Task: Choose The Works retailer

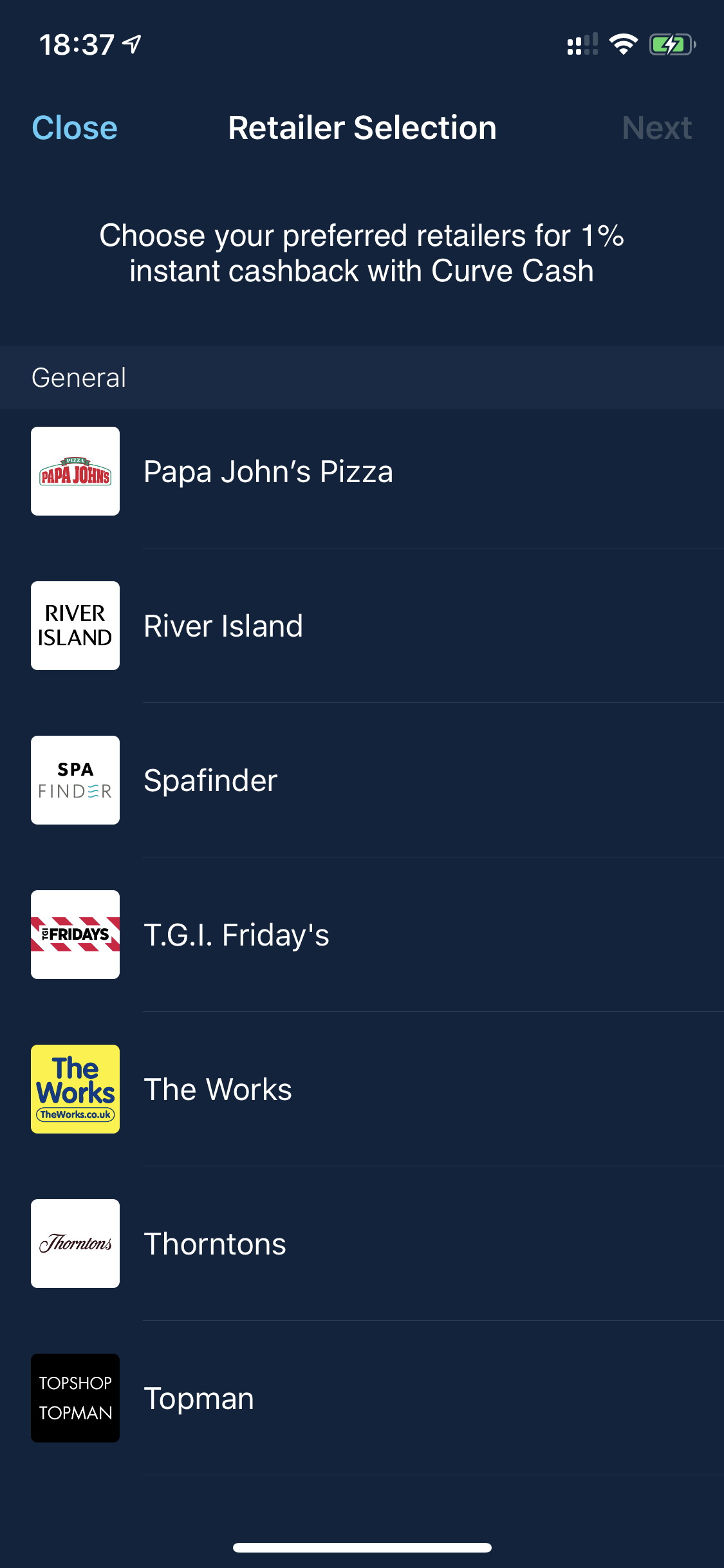Action: coord(362,1089)
